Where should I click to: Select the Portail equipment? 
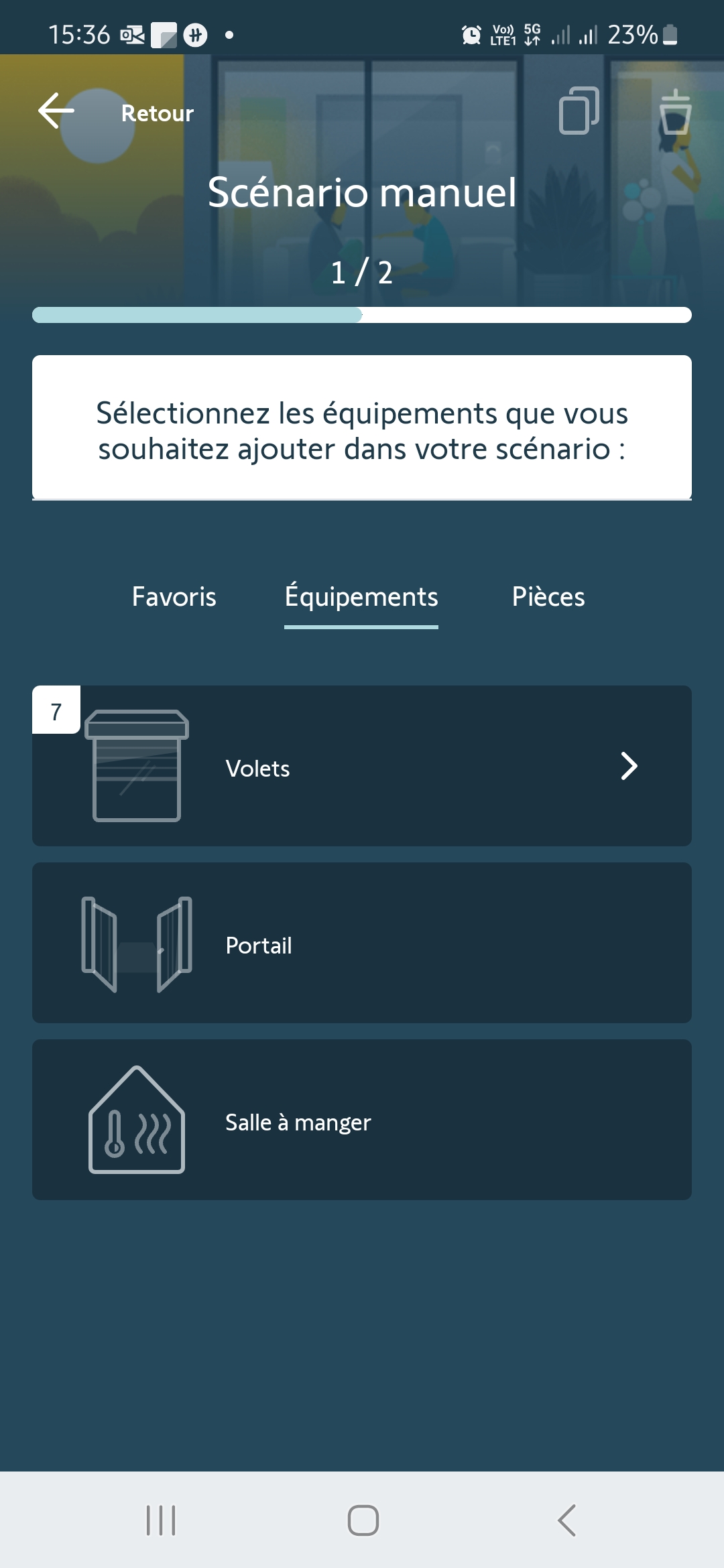362,943
